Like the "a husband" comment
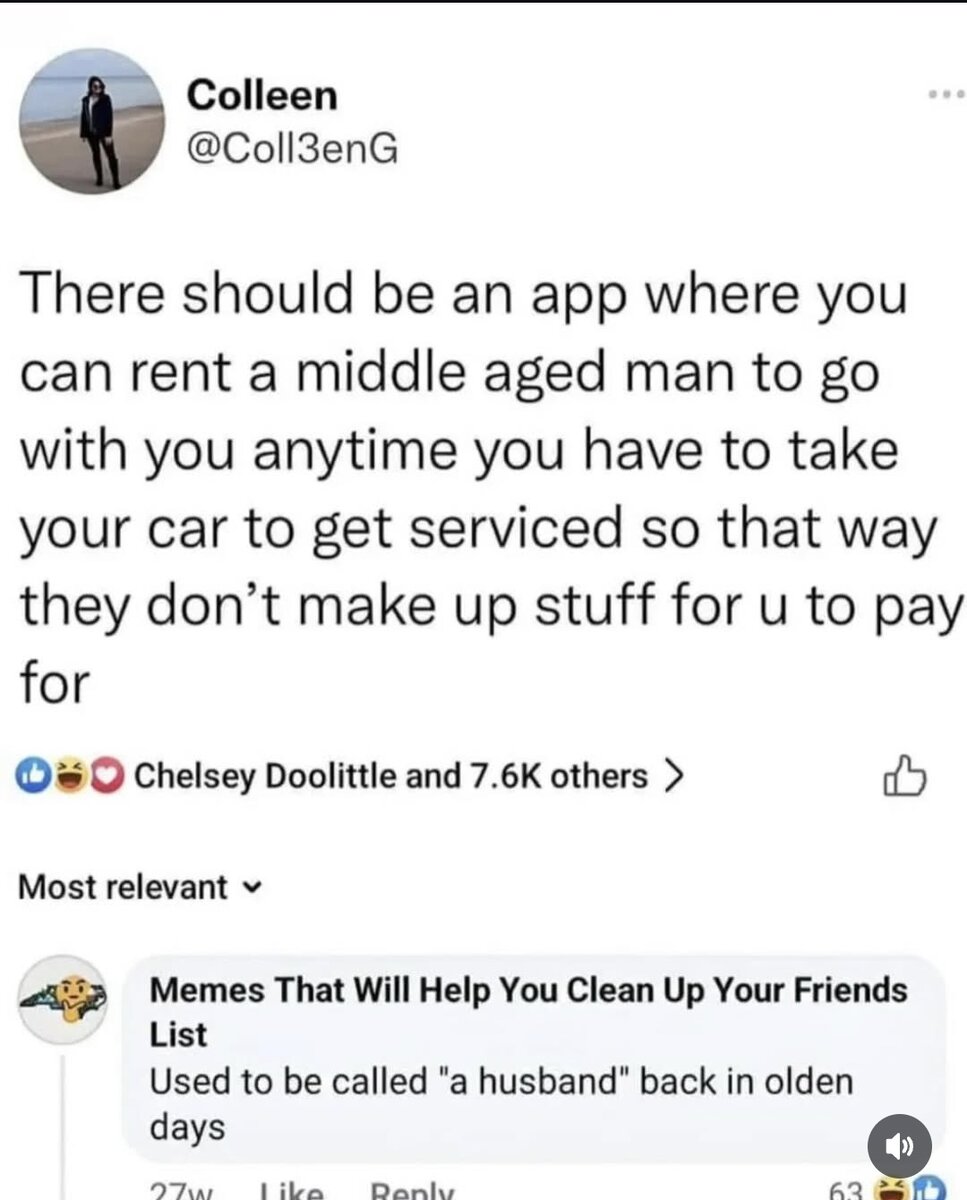 click(290, 1191)
